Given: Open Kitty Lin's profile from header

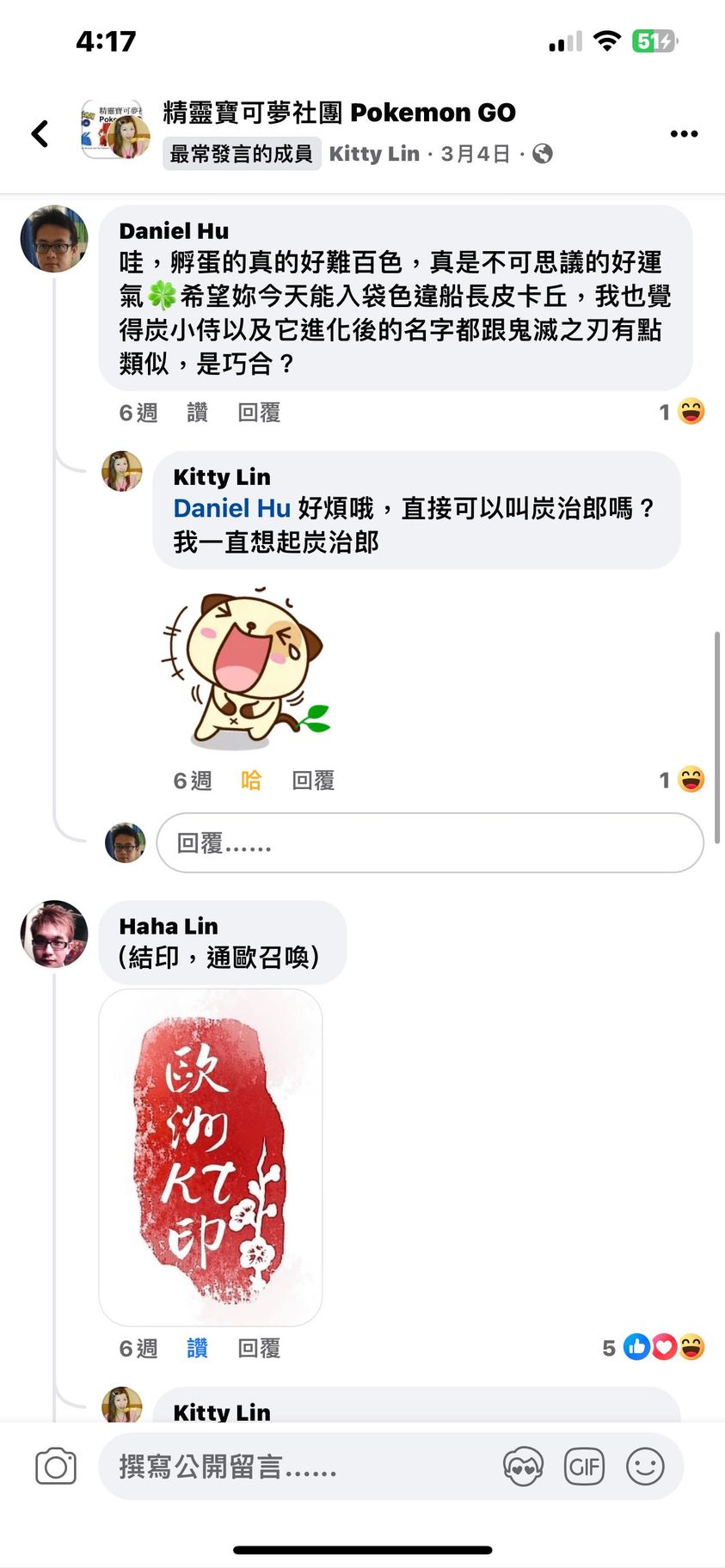Looking at the screenshot, I should tap(373, 154).
